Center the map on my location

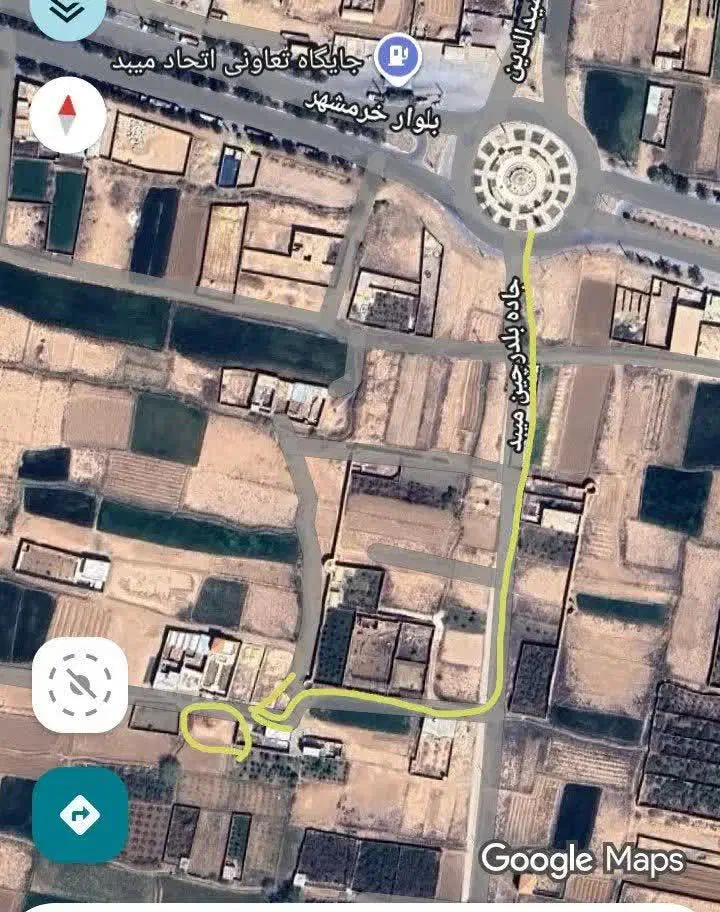click(x=80, y=684)
